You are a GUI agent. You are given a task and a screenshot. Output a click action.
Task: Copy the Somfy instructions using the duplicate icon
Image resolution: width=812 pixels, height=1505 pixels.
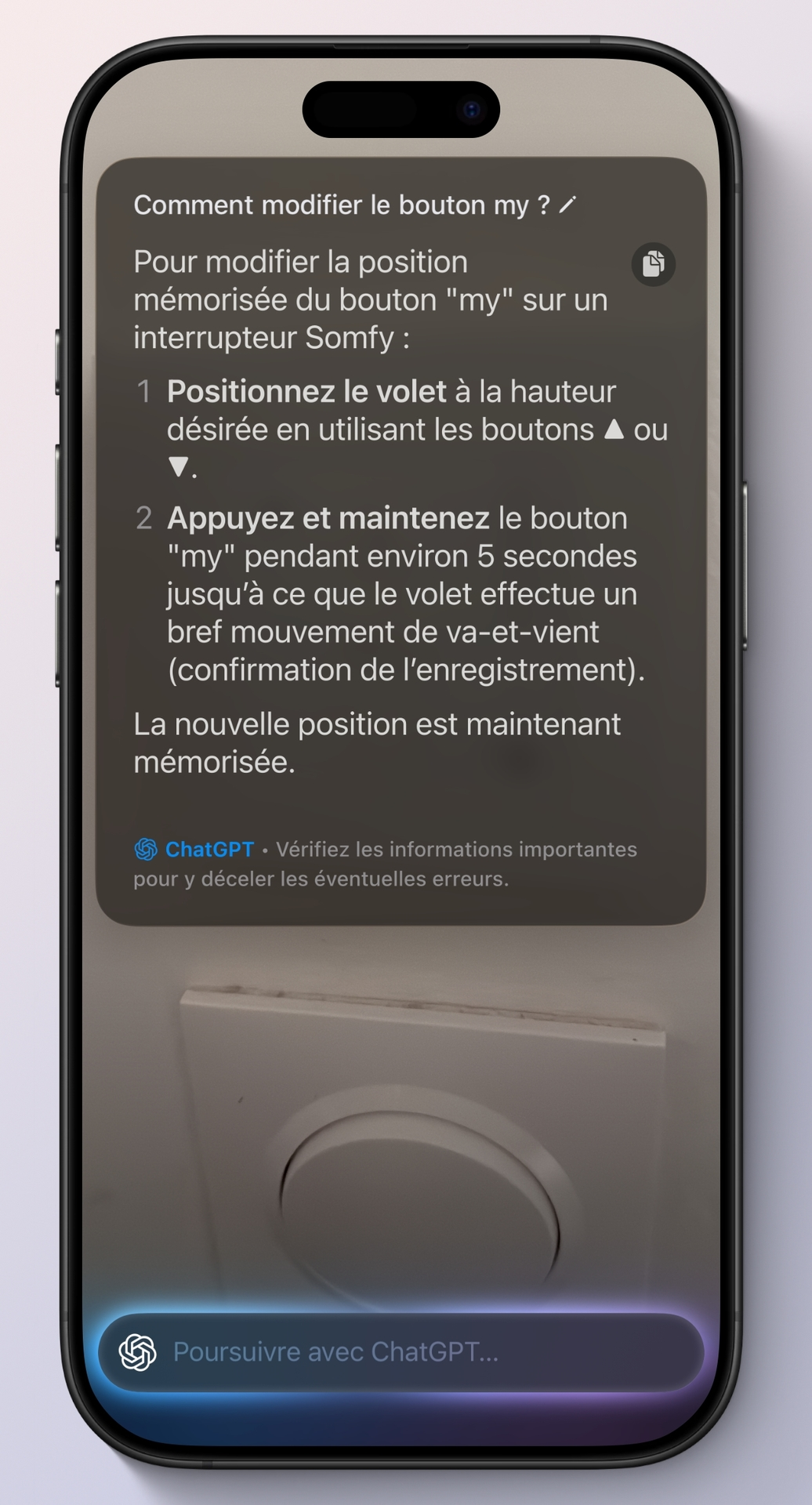click(653, 266)
